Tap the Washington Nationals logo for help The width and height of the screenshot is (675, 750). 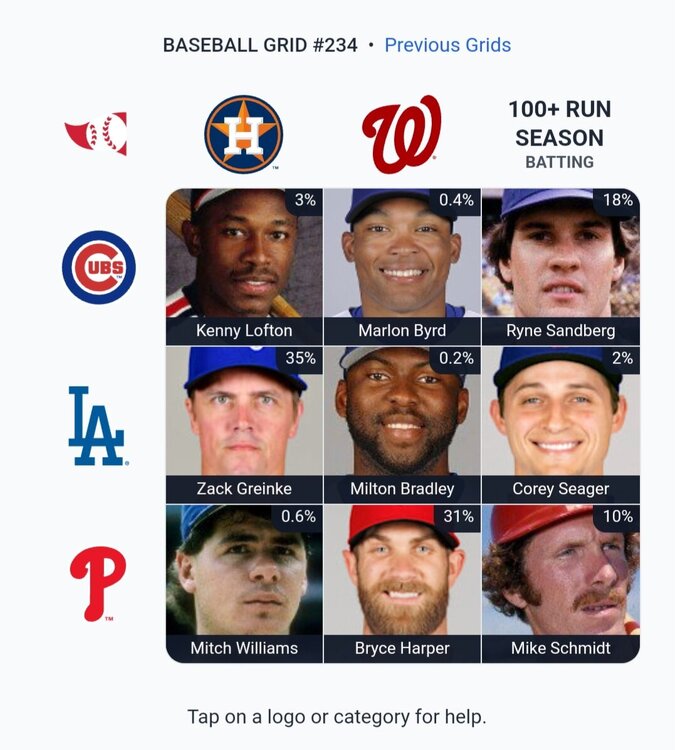pos(401,133)
